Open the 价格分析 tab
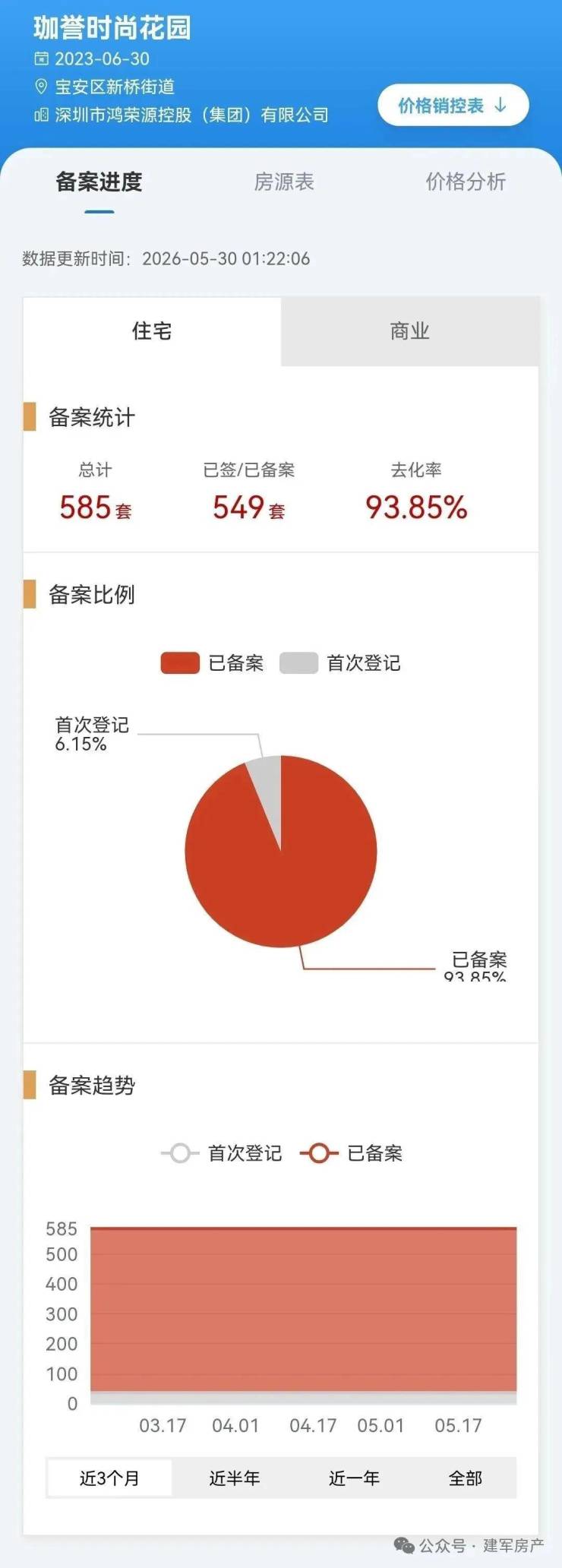The width and height of the screenshot is (562, 1568). [466, 182]
